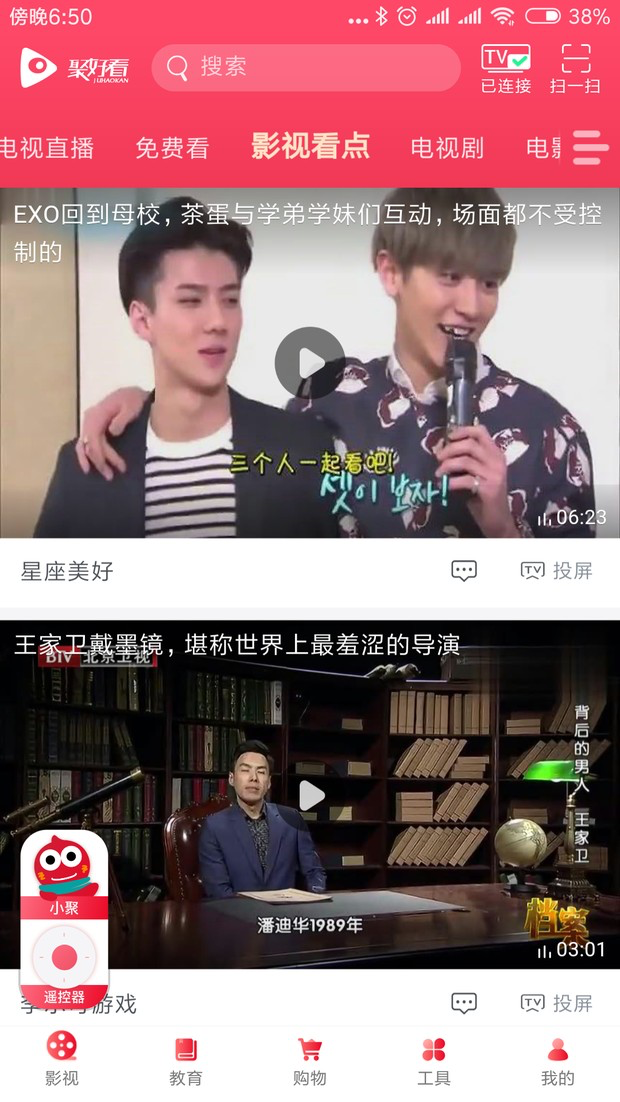
Task: Open comments for the 星座美好 video
Action: tap(463, 571)
